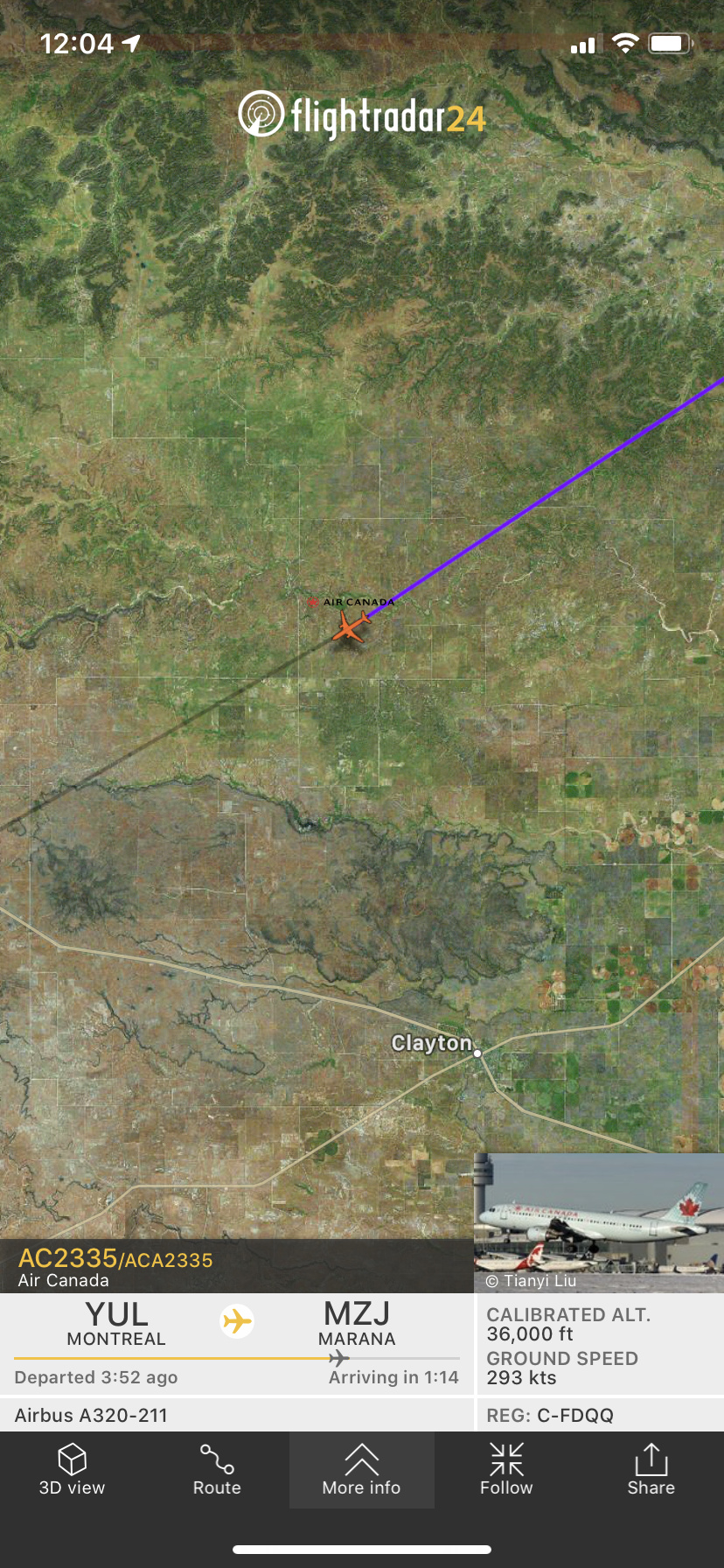The height and width of the screenshot is (1568, 724).
Task: Share this flight
Action: [651, 1470]
